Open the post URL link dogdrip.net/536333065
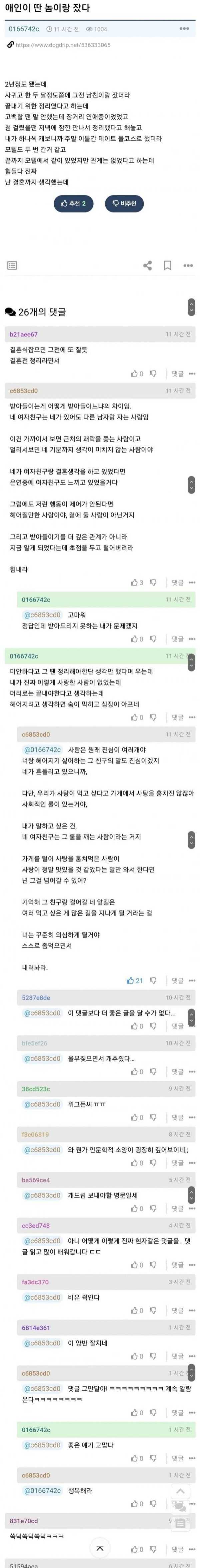Image resolution: width=200 pixels, height=1568 pixels. click(x=63, y=45)
